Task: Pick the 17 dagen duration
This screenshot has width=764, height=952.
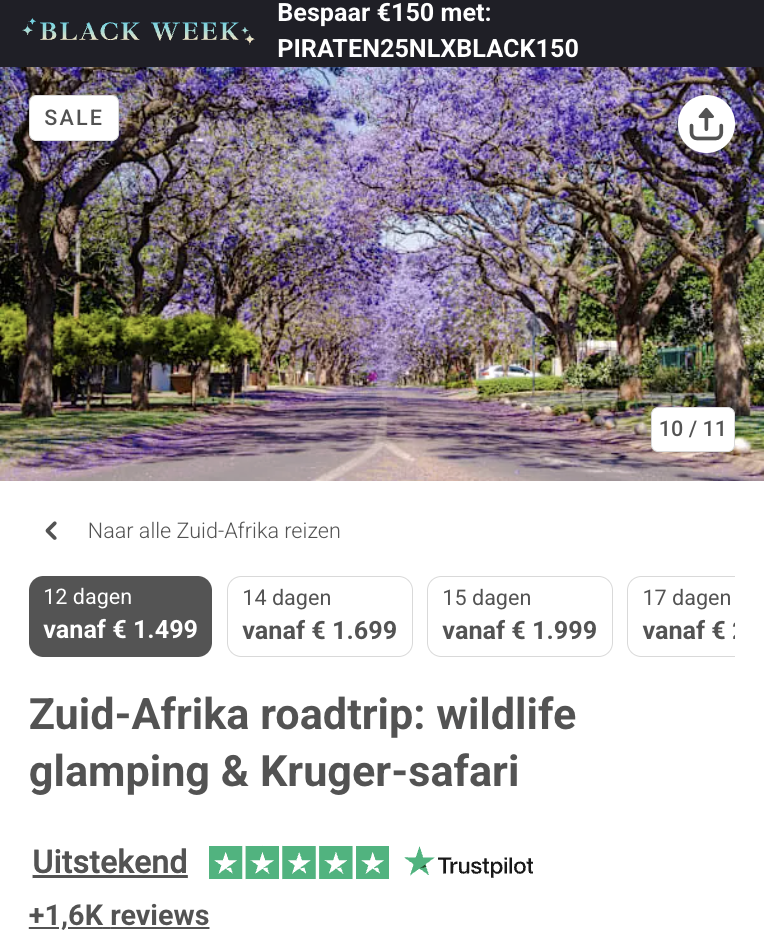Action: pyautogui.click(x=686, y=616)
